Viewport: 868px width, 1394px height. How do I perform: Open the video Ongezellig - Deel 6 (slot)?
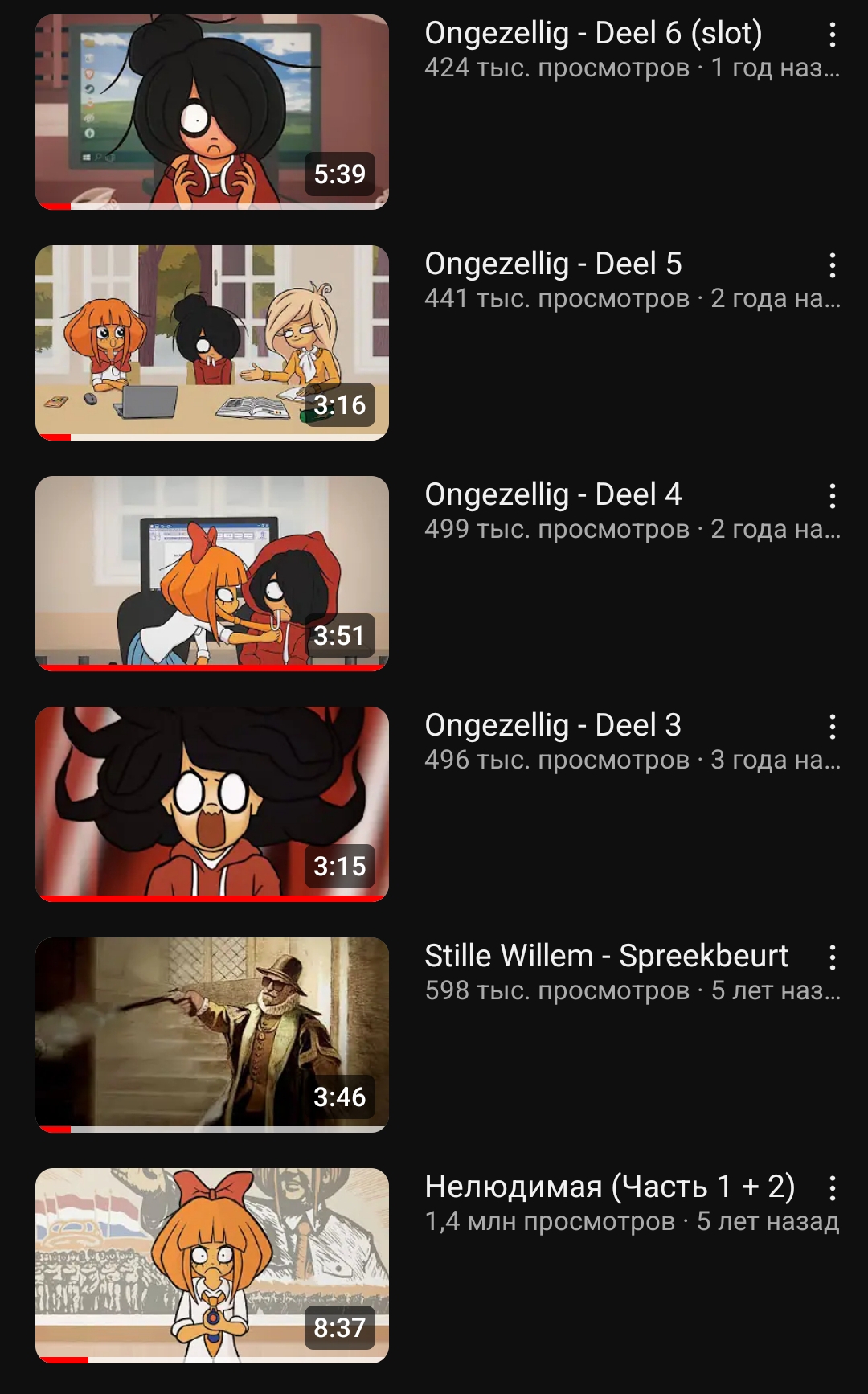click(212, 112)
